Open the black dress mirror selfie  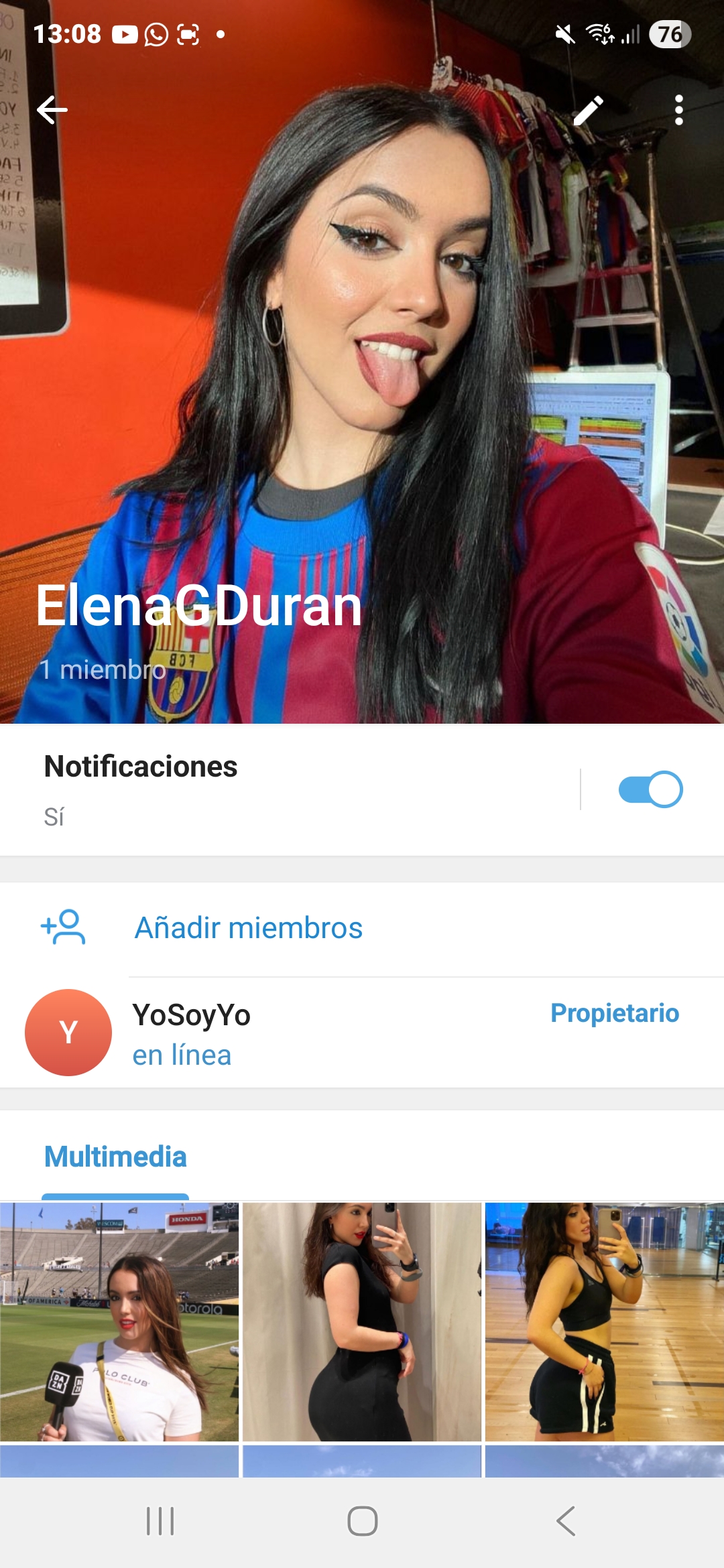[362, 1321]
